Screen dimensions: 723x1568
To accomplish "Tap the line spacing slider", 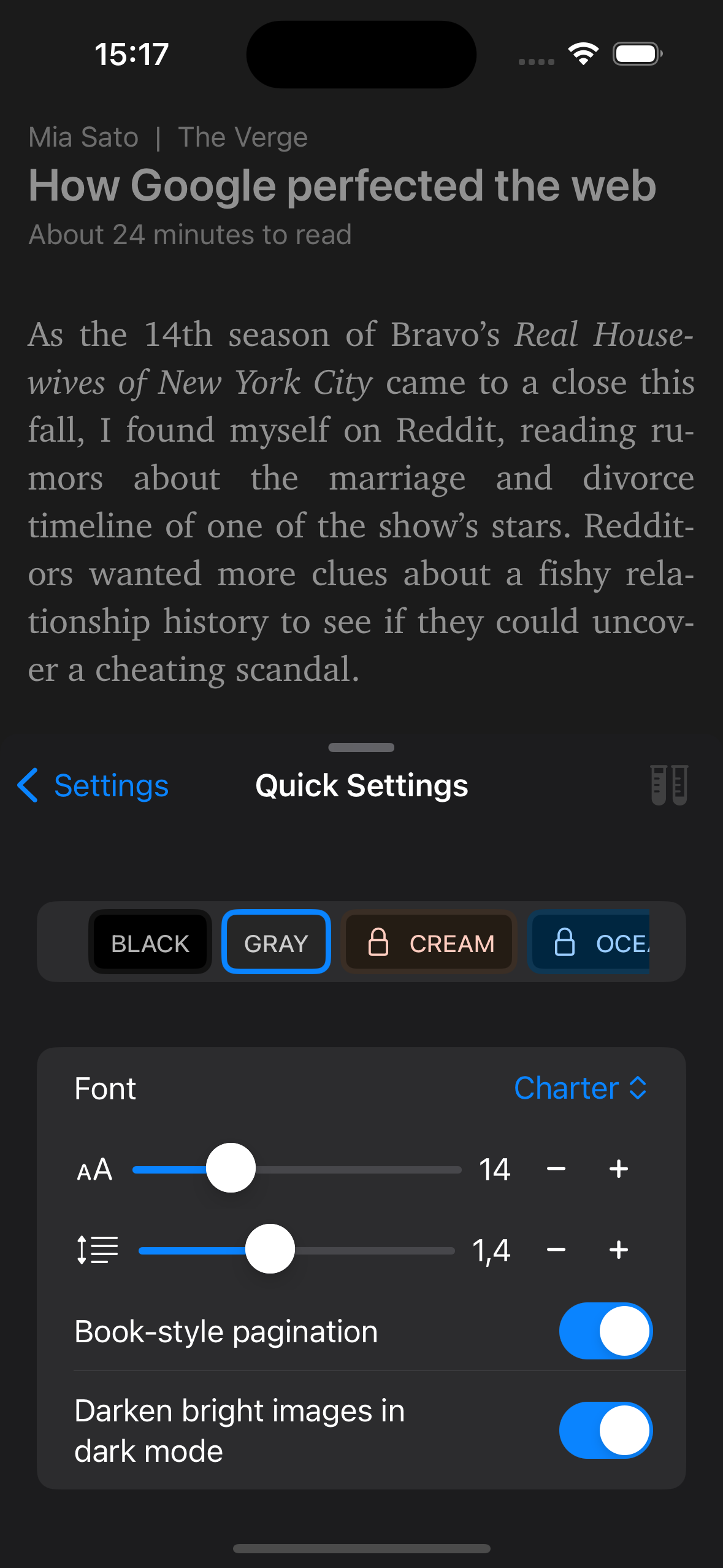I will click(x=297, y=1250).
